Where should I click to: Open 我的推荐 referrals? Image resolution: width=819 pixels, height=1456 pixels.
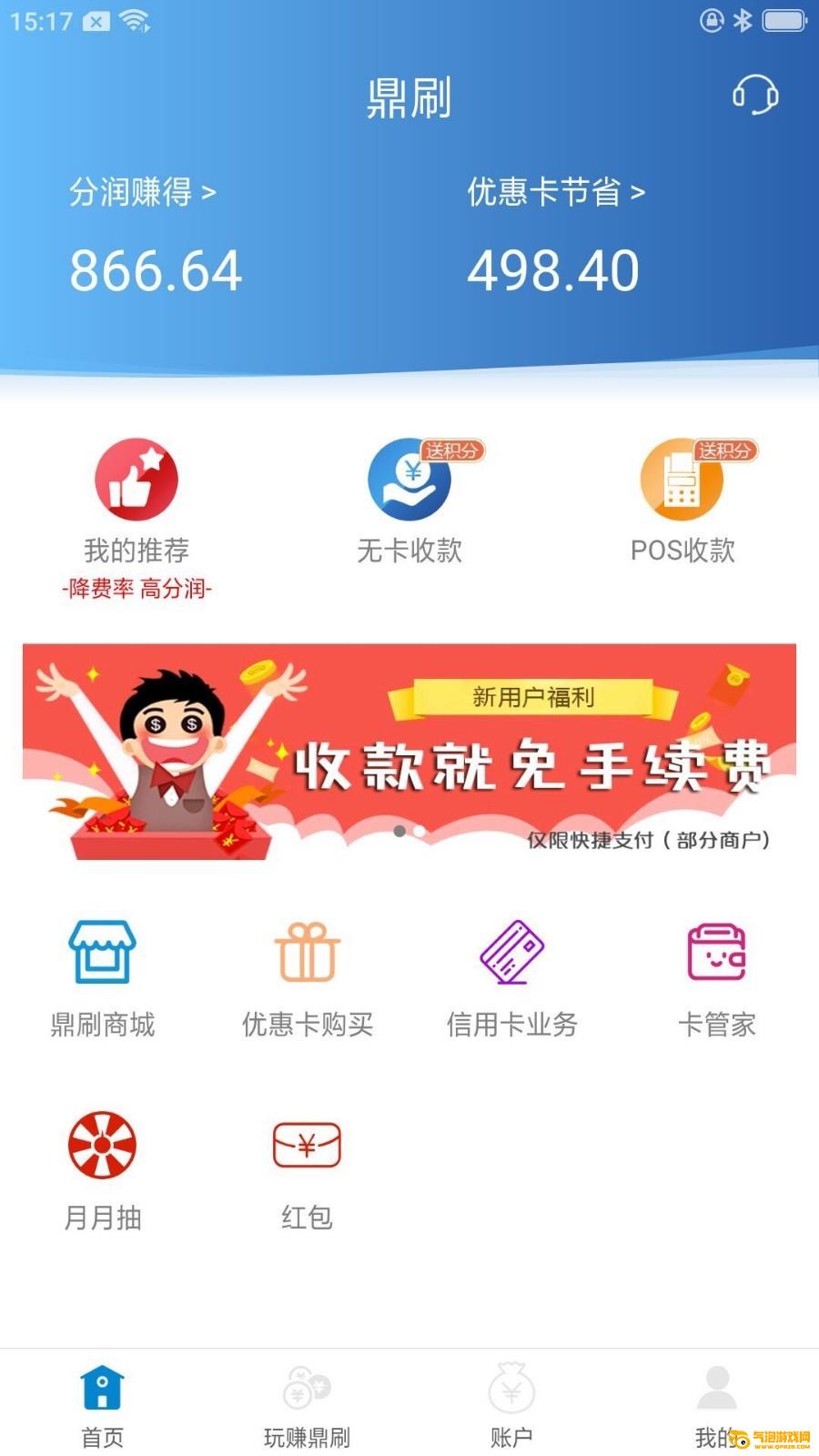coord(136,500)
